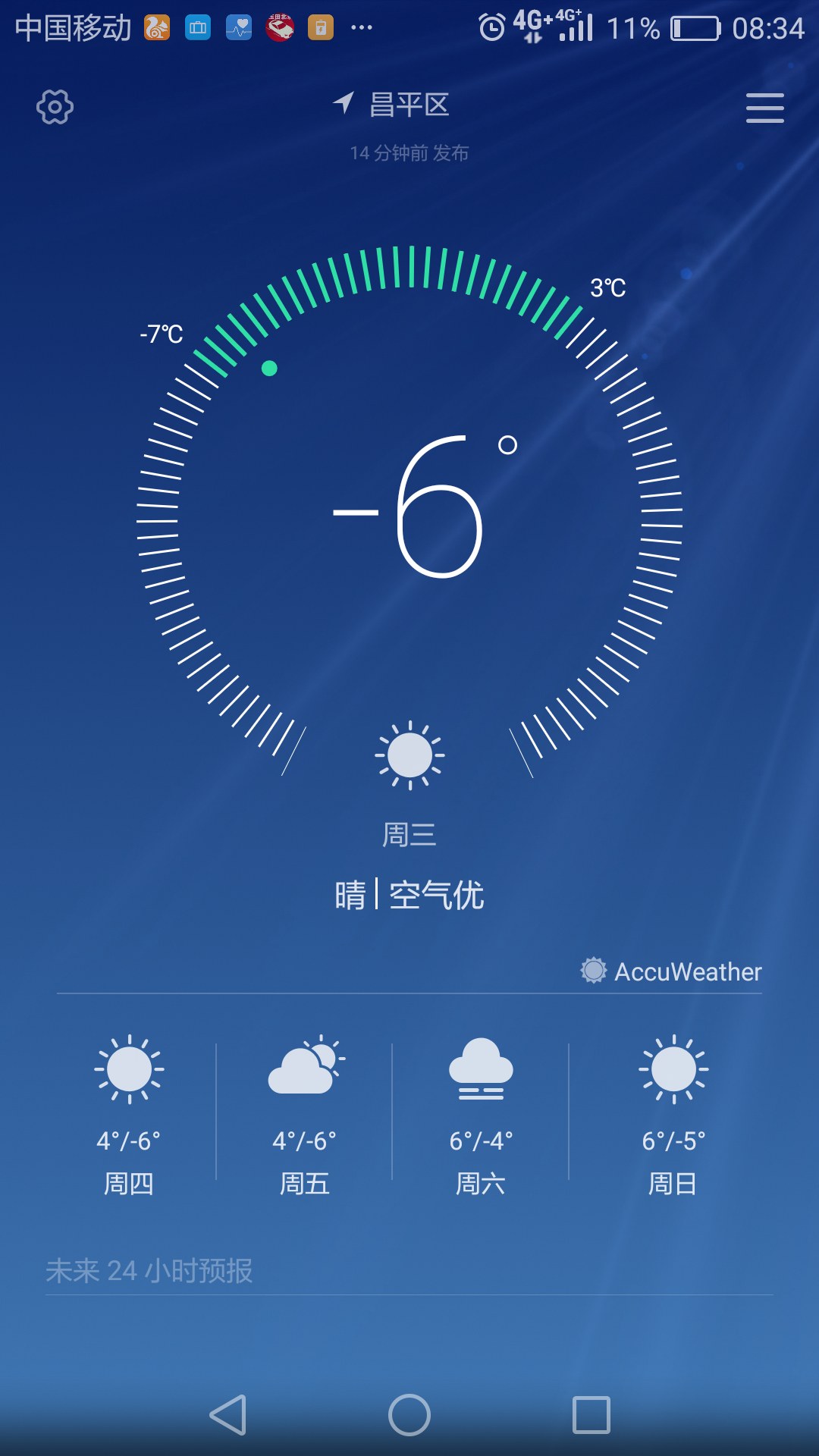Open the AccuWeather source link
The image size is (819, 1456).
point(672,971)
